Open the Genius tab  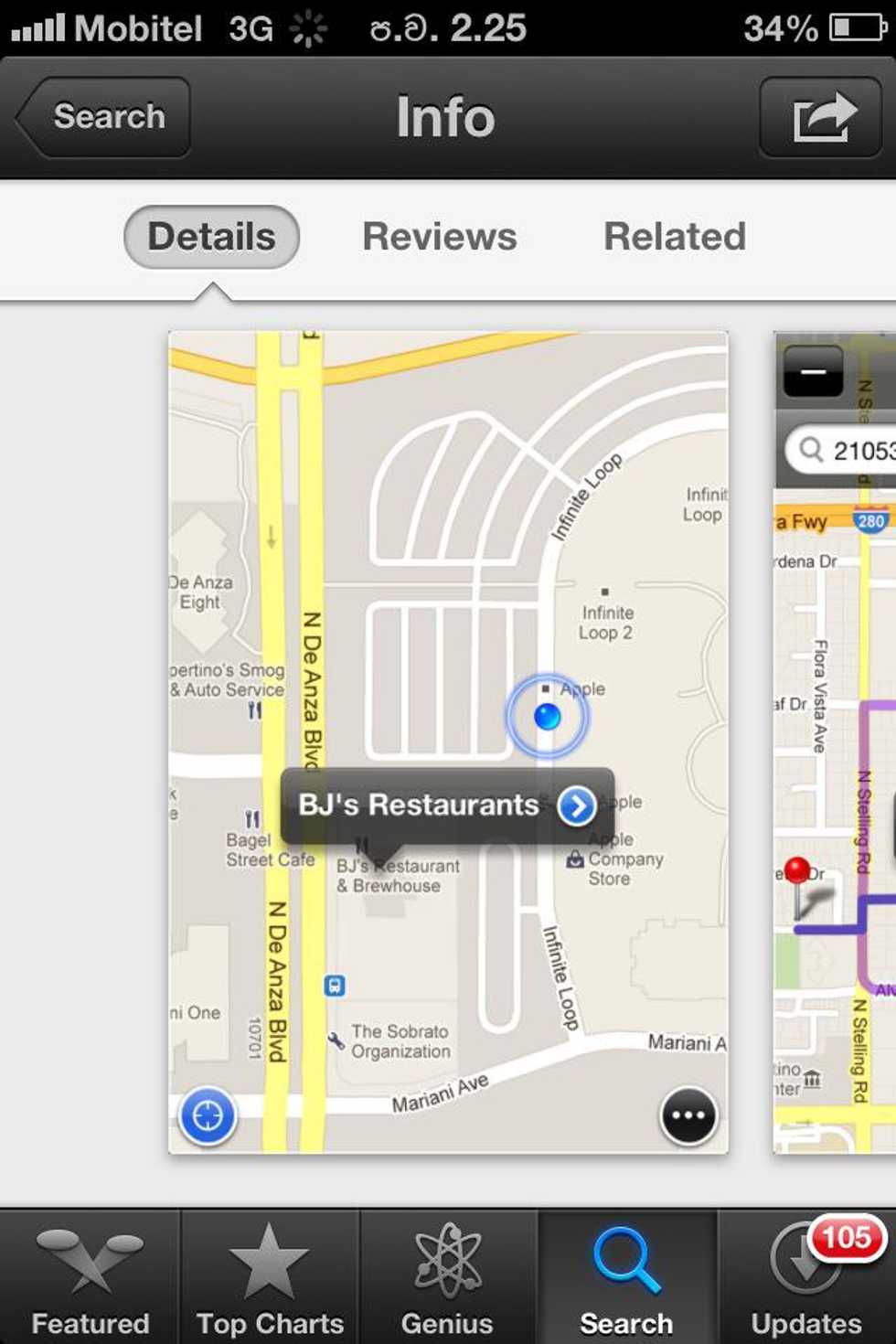[447, 1278]
